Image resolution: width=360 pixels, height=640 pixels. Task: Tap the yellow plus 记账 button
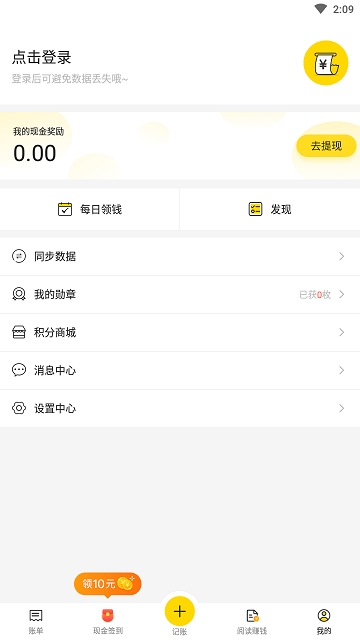coord(180,611)
